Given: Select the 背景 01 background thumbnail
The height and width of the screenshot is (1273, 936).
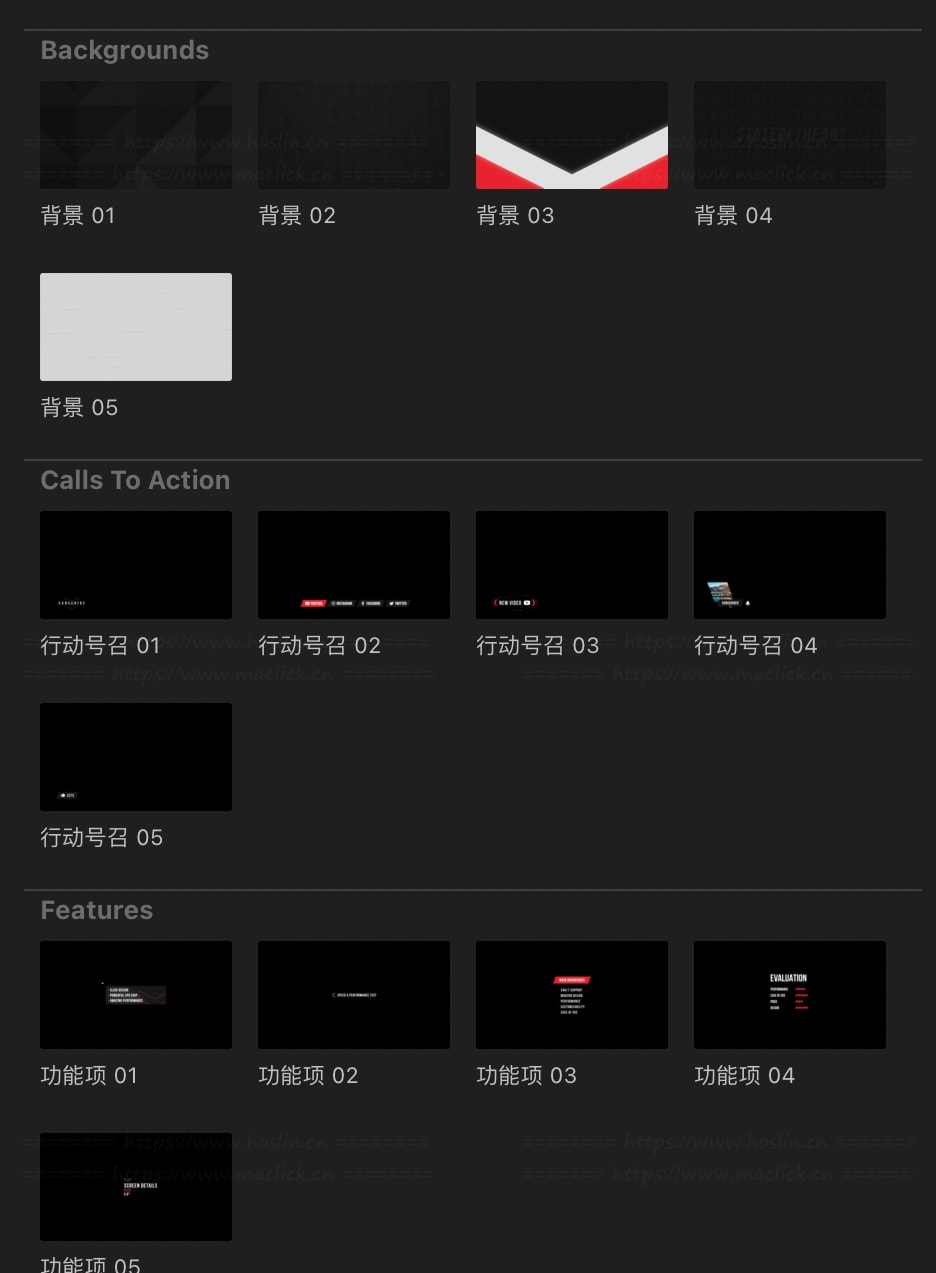Looking at the screenshot, I should 136,135.
